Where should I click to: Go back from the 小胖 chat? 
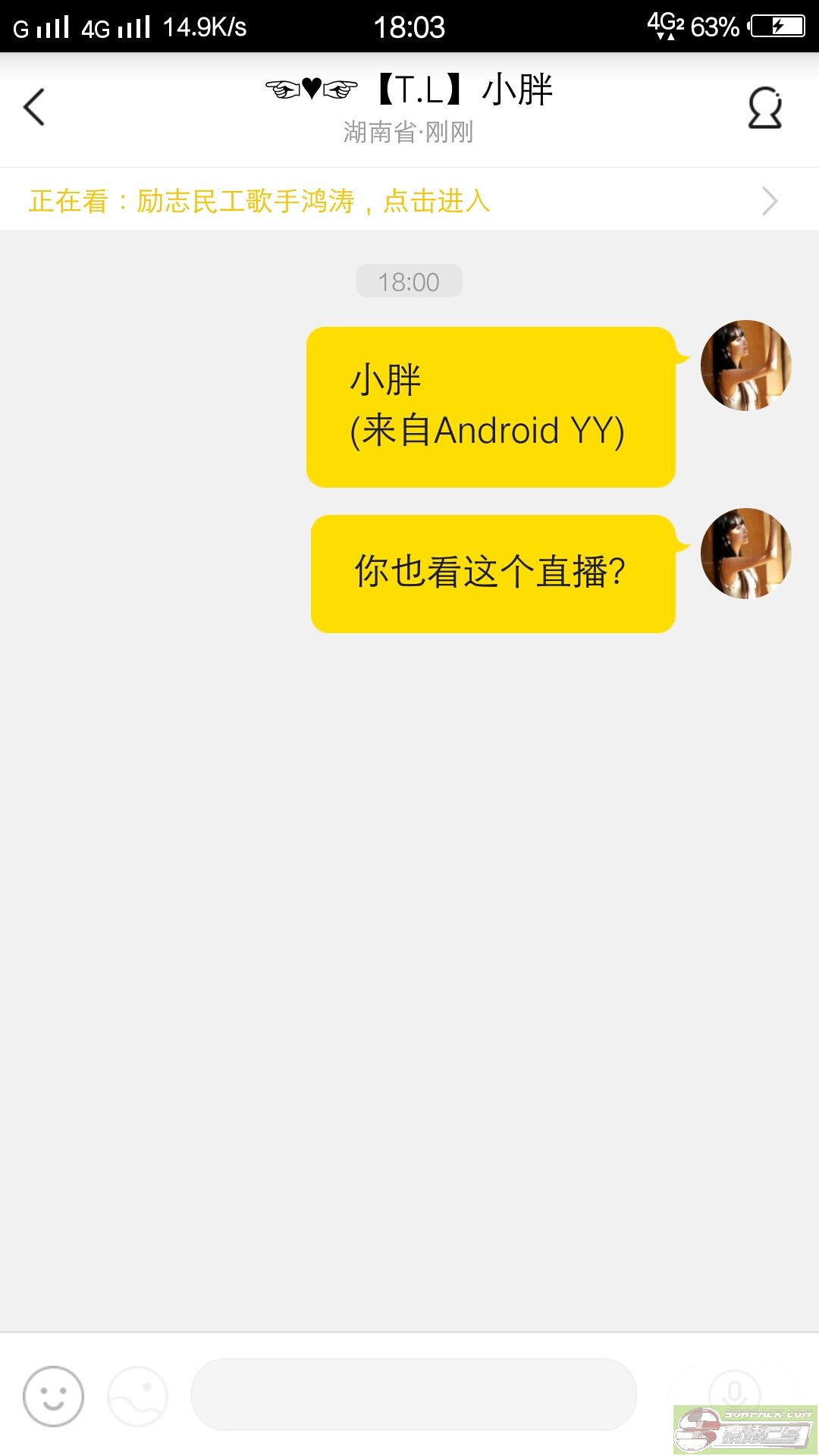[35, 107]
